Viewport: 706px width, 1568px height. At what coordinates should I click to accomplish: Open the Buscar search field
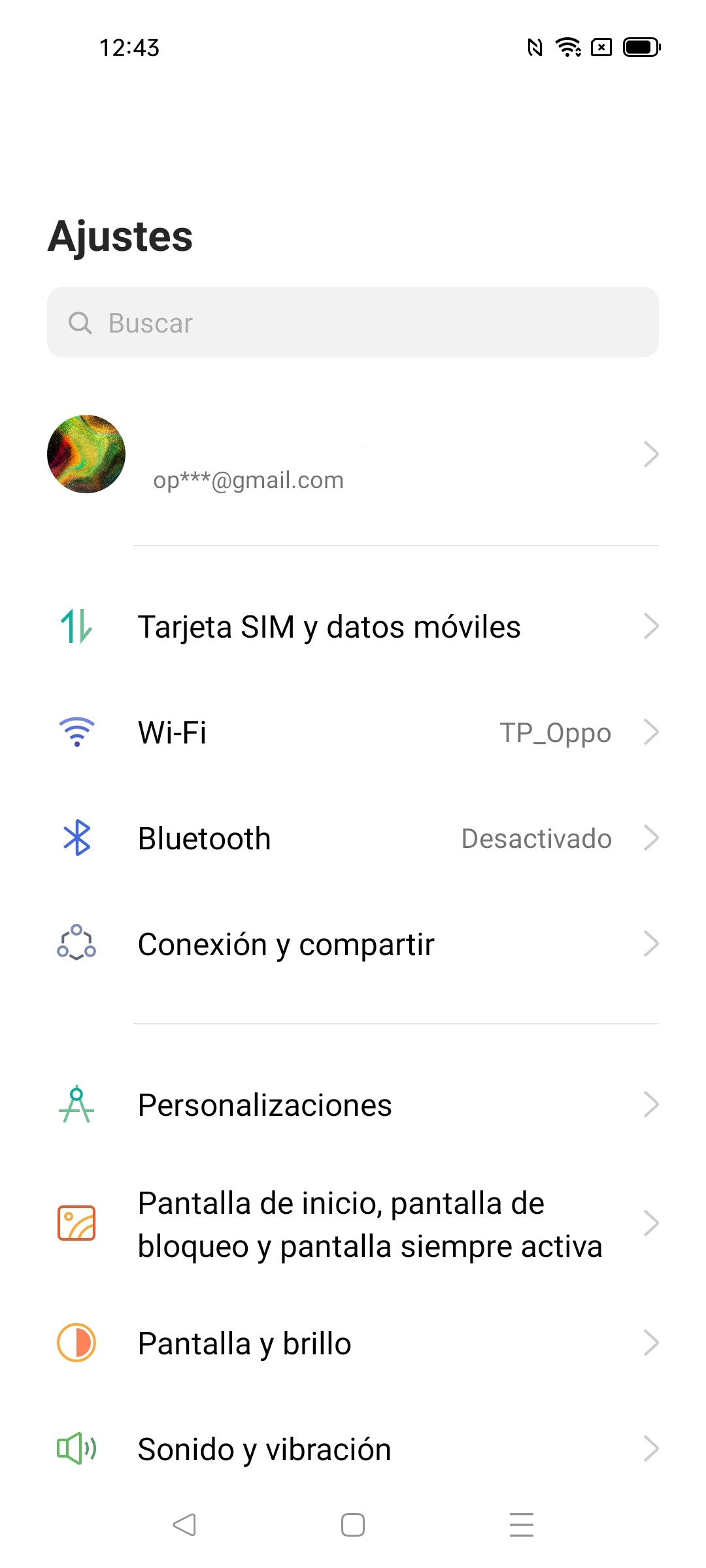point(353,323)
